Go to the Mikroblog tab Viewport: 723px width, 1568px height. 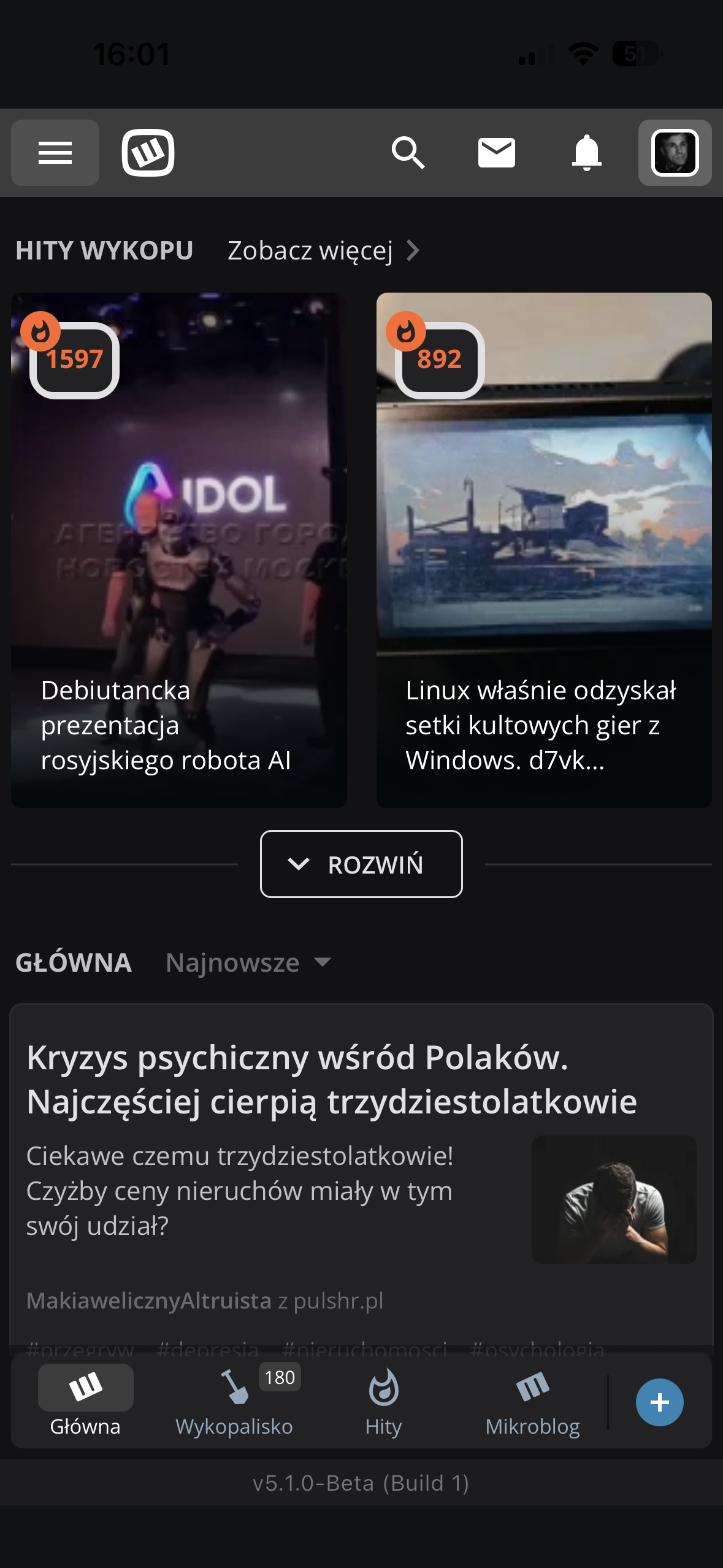pyautogui.click(x=532, y=1402)
